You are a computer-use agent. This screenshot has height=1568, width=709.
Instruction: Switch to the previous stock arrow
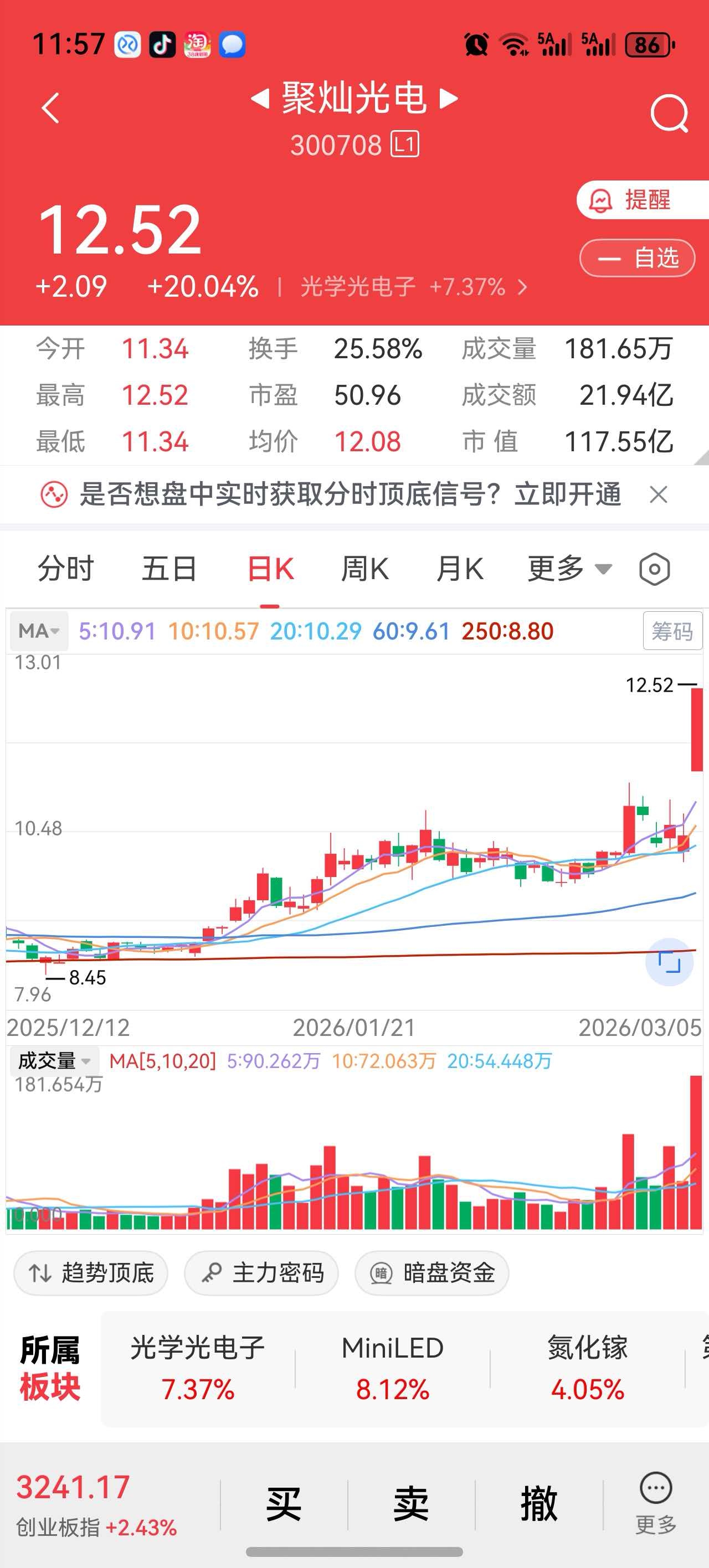(x=261, y=98)
